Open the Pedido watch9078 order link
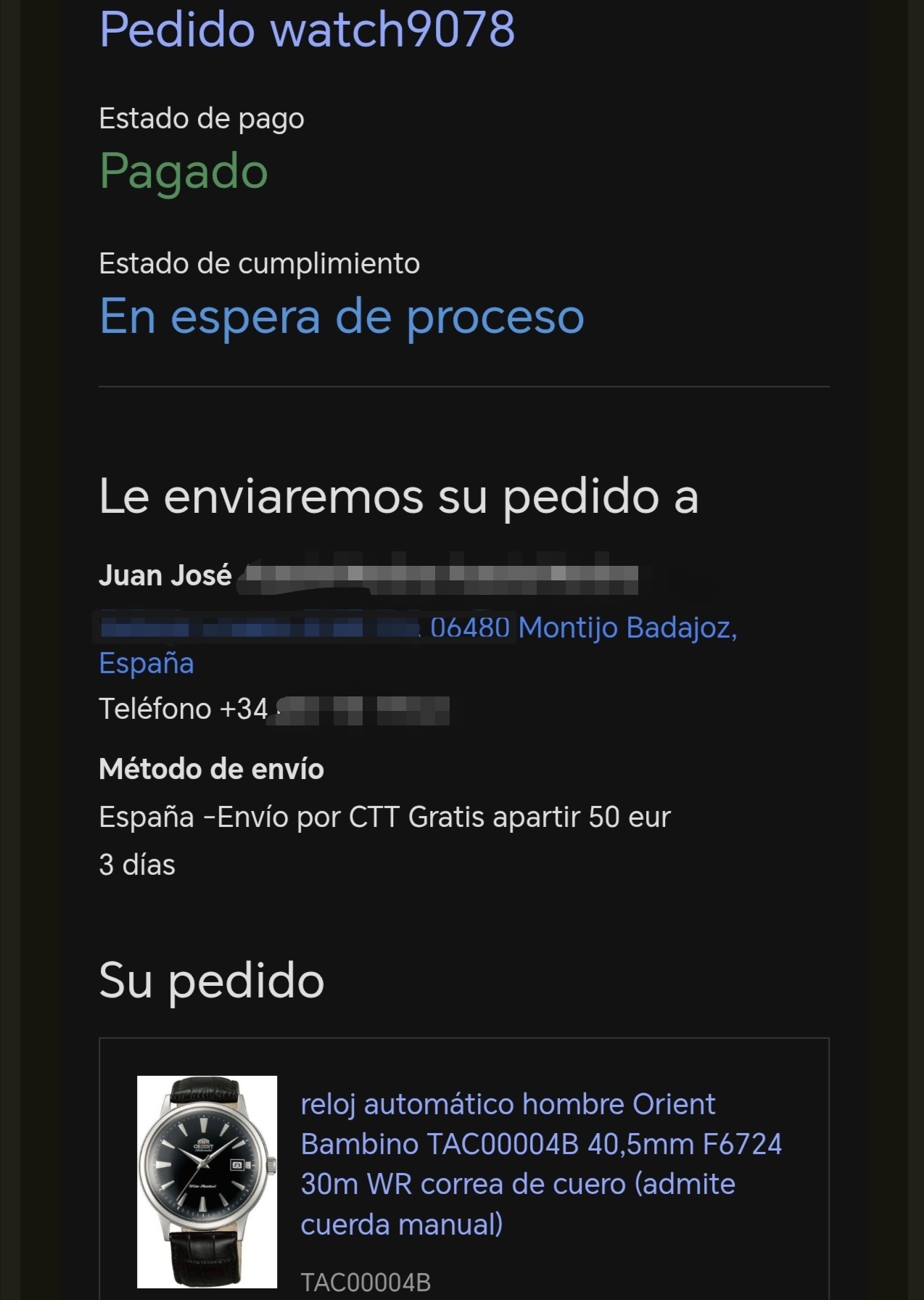924x1300 pixels. click(x=307, y=30)
